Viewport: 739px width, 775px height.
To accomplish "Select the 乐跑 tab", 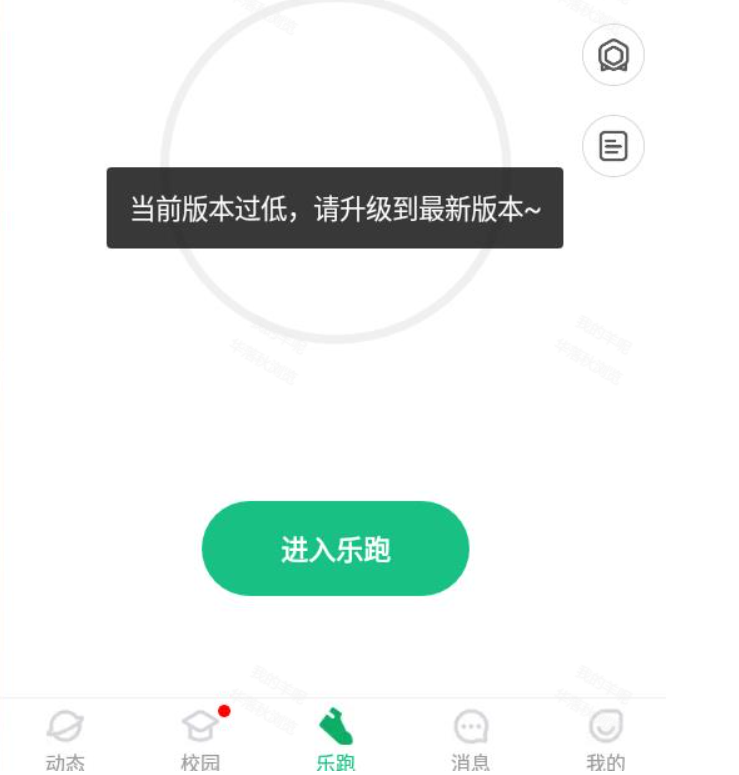I will pos(335,740).
